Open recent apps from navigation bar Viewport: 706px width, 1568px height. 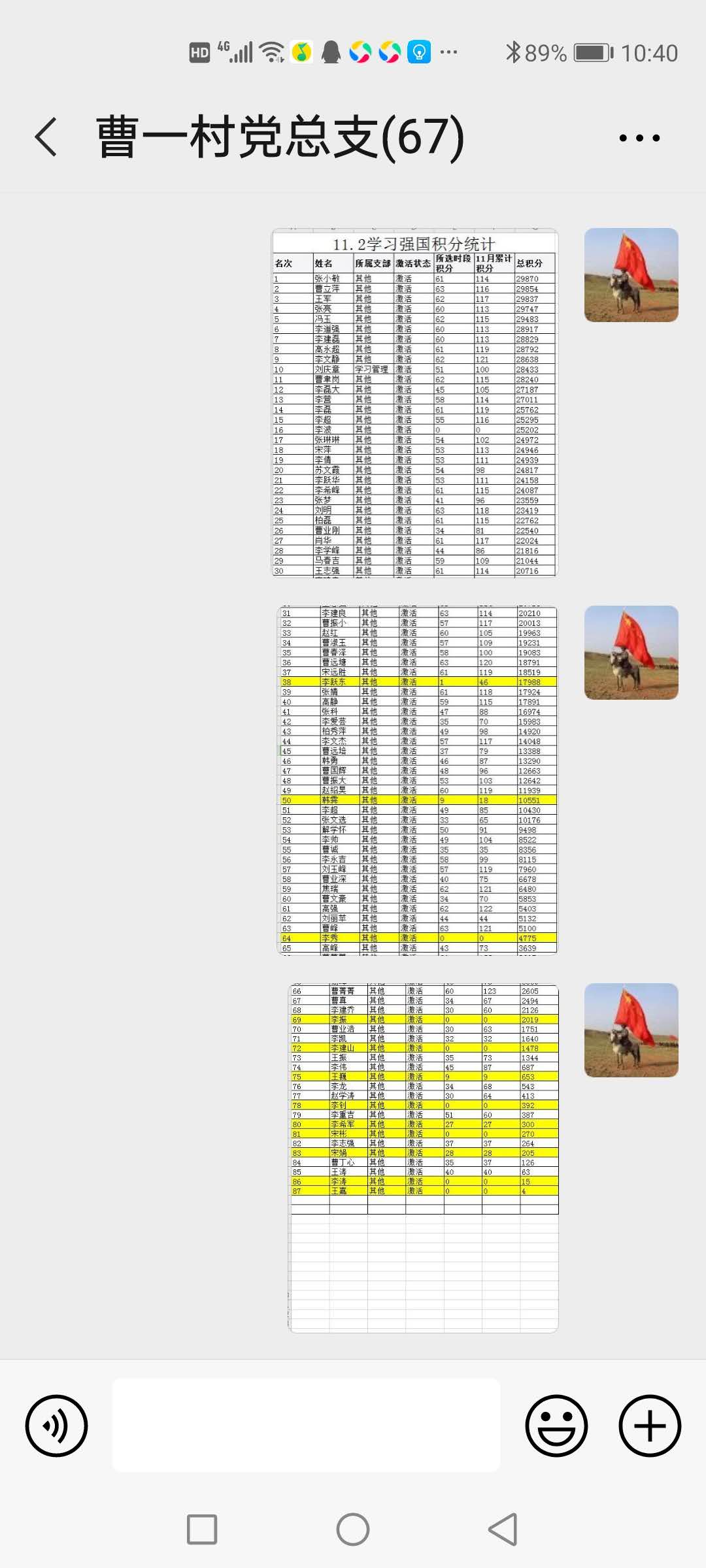[x=202, y=1529]
